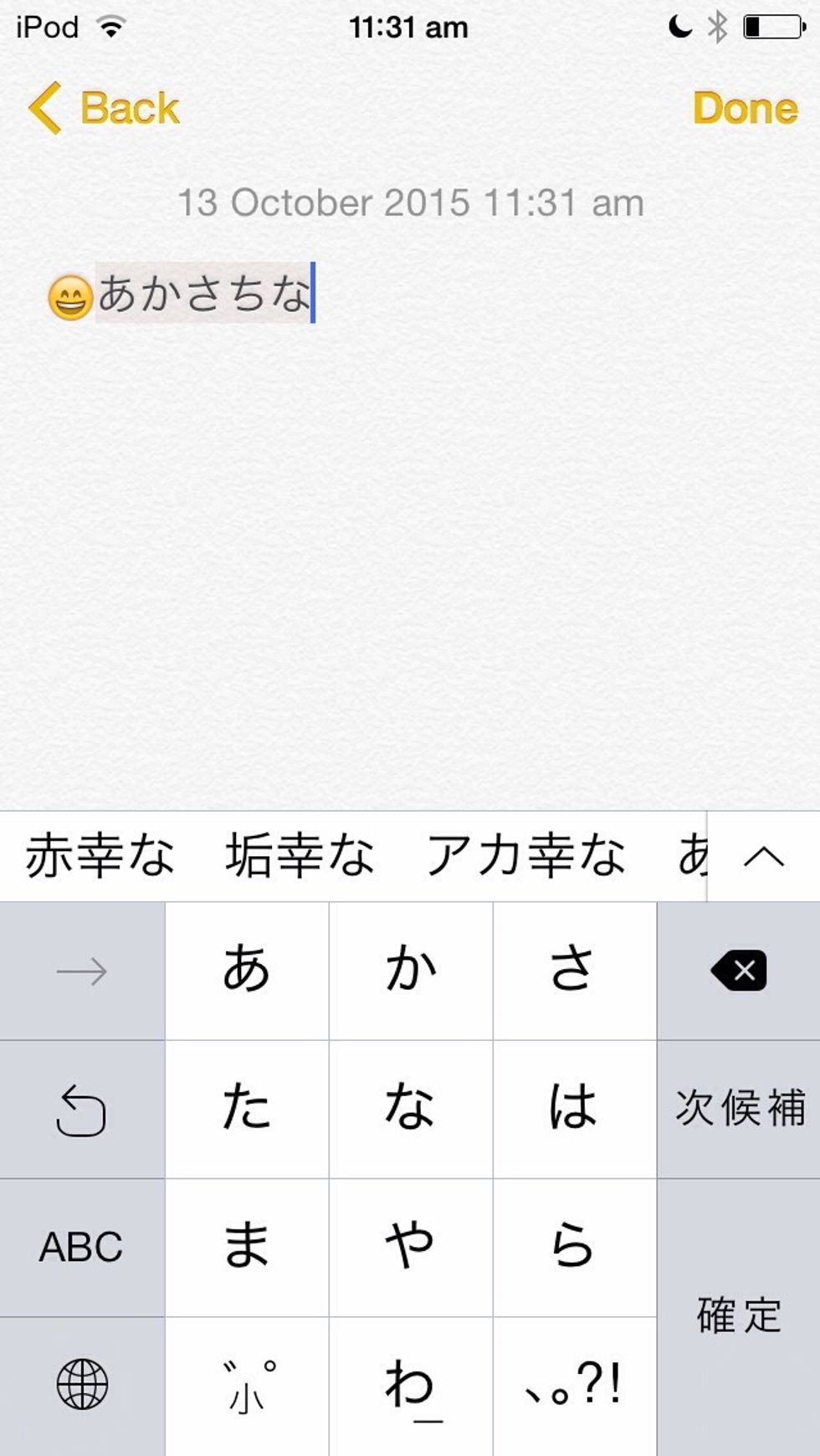Viewport: 820px width, 1456px height.
Task: Tap the undo reverse arrow key
Action: tap(80, 1109)
